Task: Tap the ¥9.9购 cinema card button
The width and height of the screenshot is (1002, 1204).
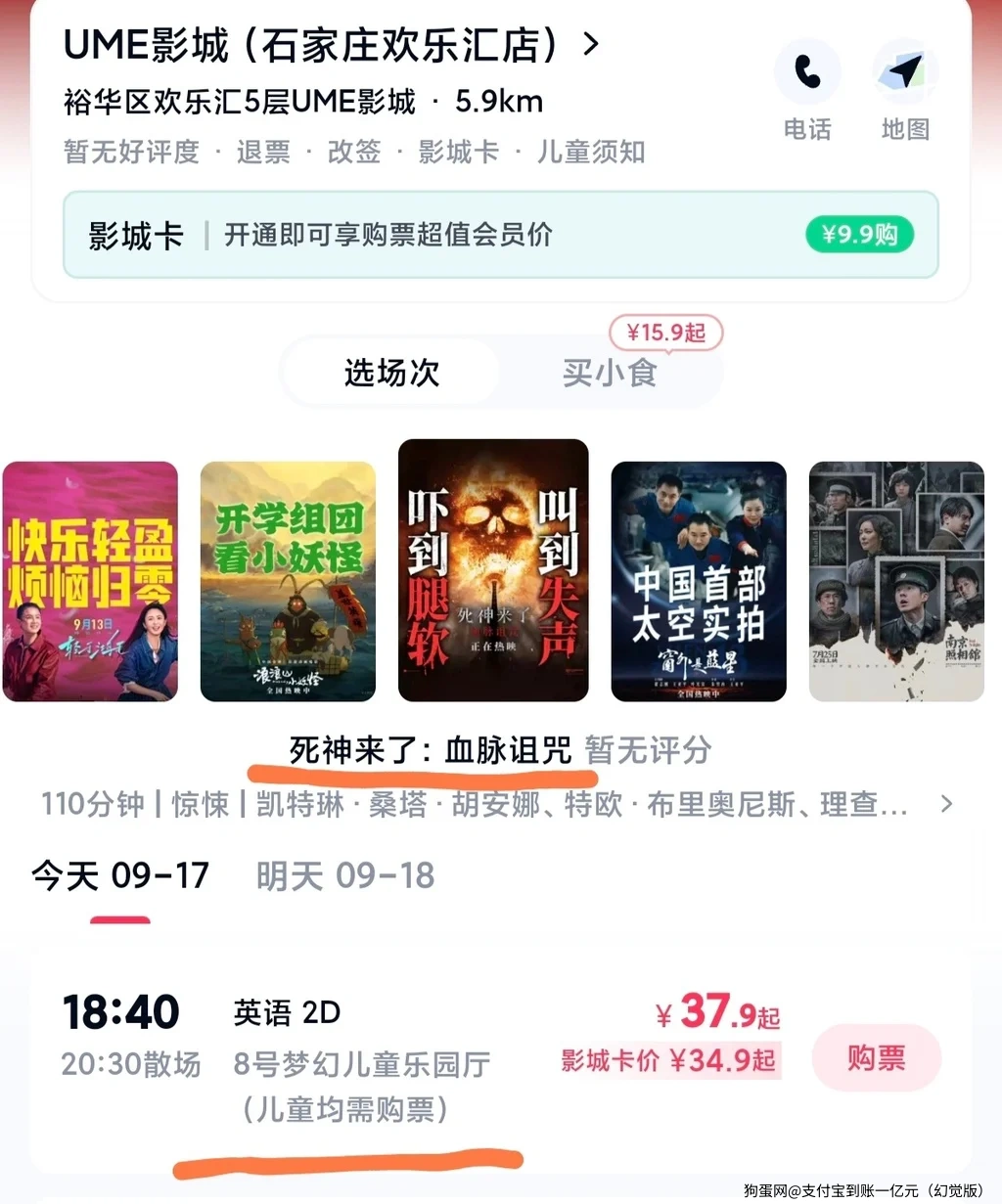Action: [x=859, y=235]
